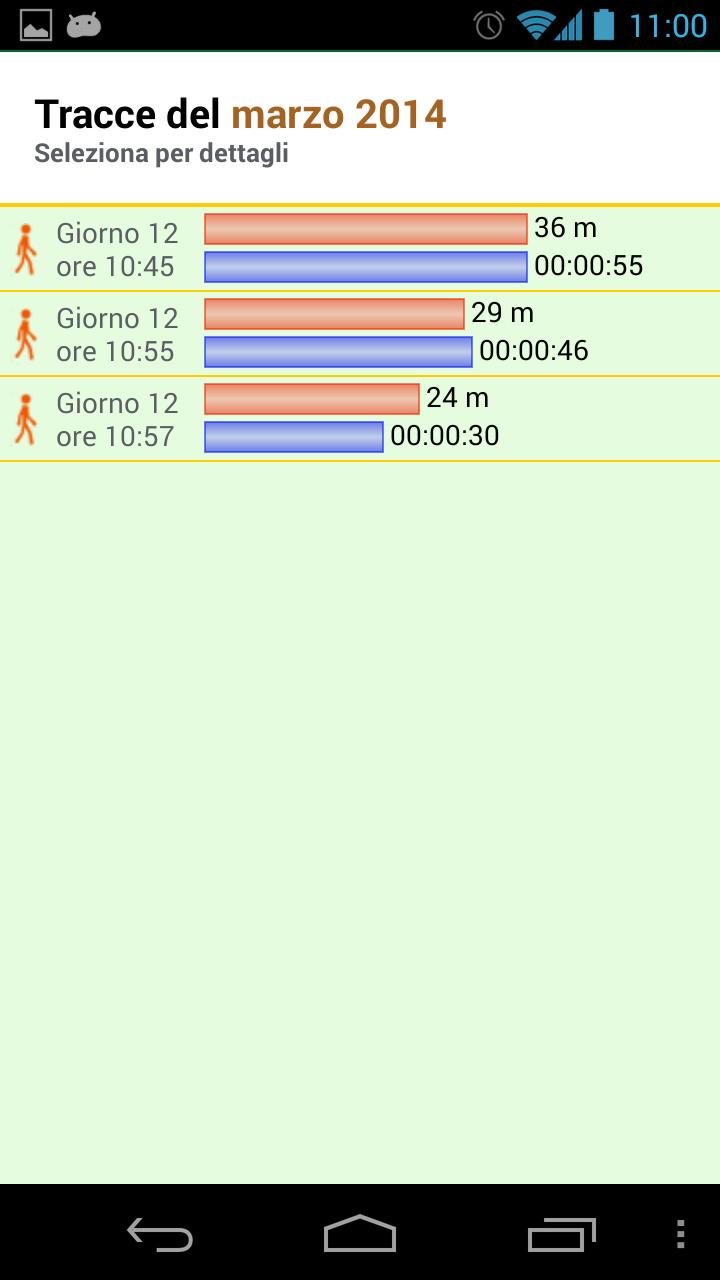This screenshot has height=1280, width=720.
Task: Tap the Android robot notification icon
Action: click(84, 24)
